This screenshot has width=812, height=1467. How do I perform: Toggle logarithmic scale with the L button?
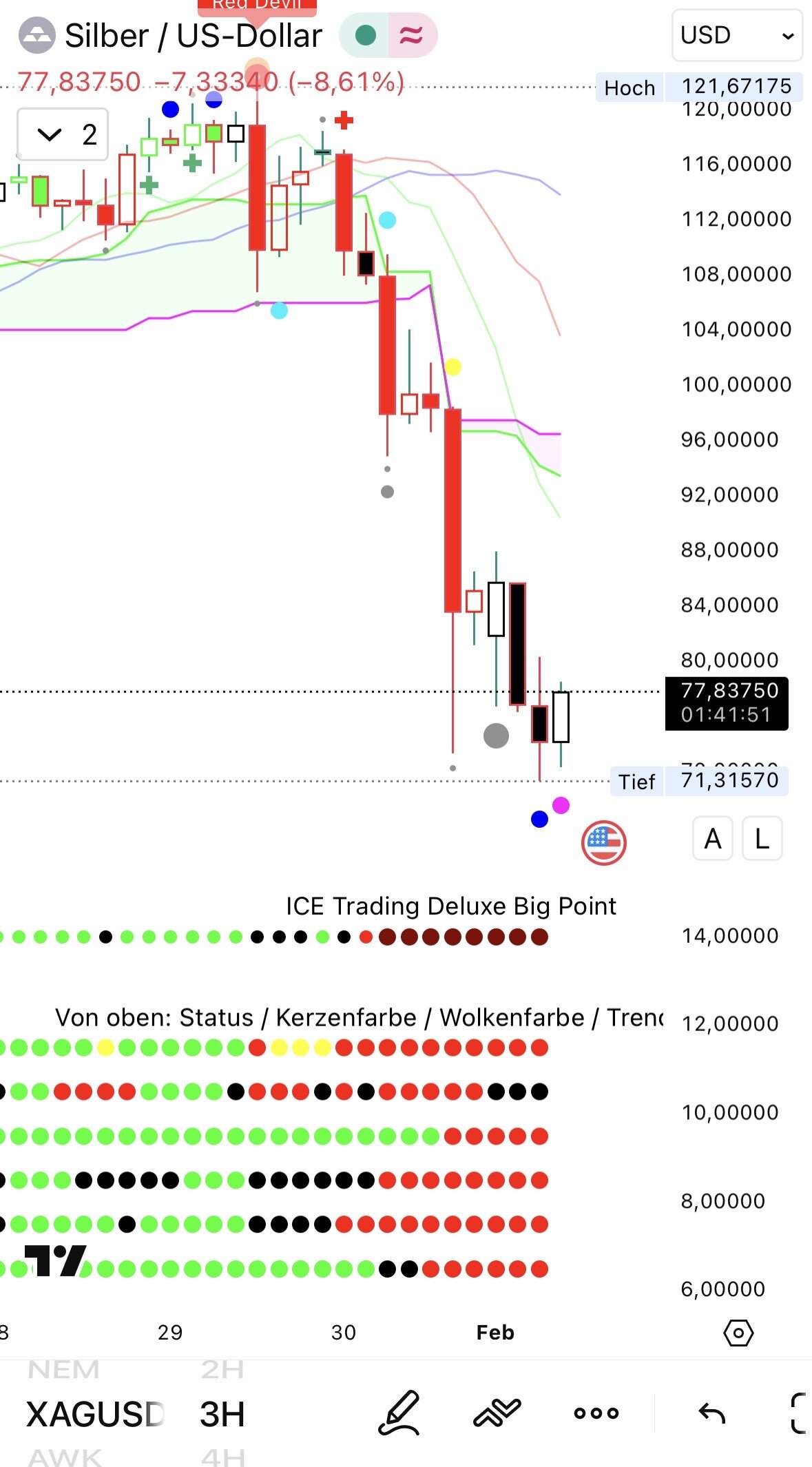[x=762, y=839]
